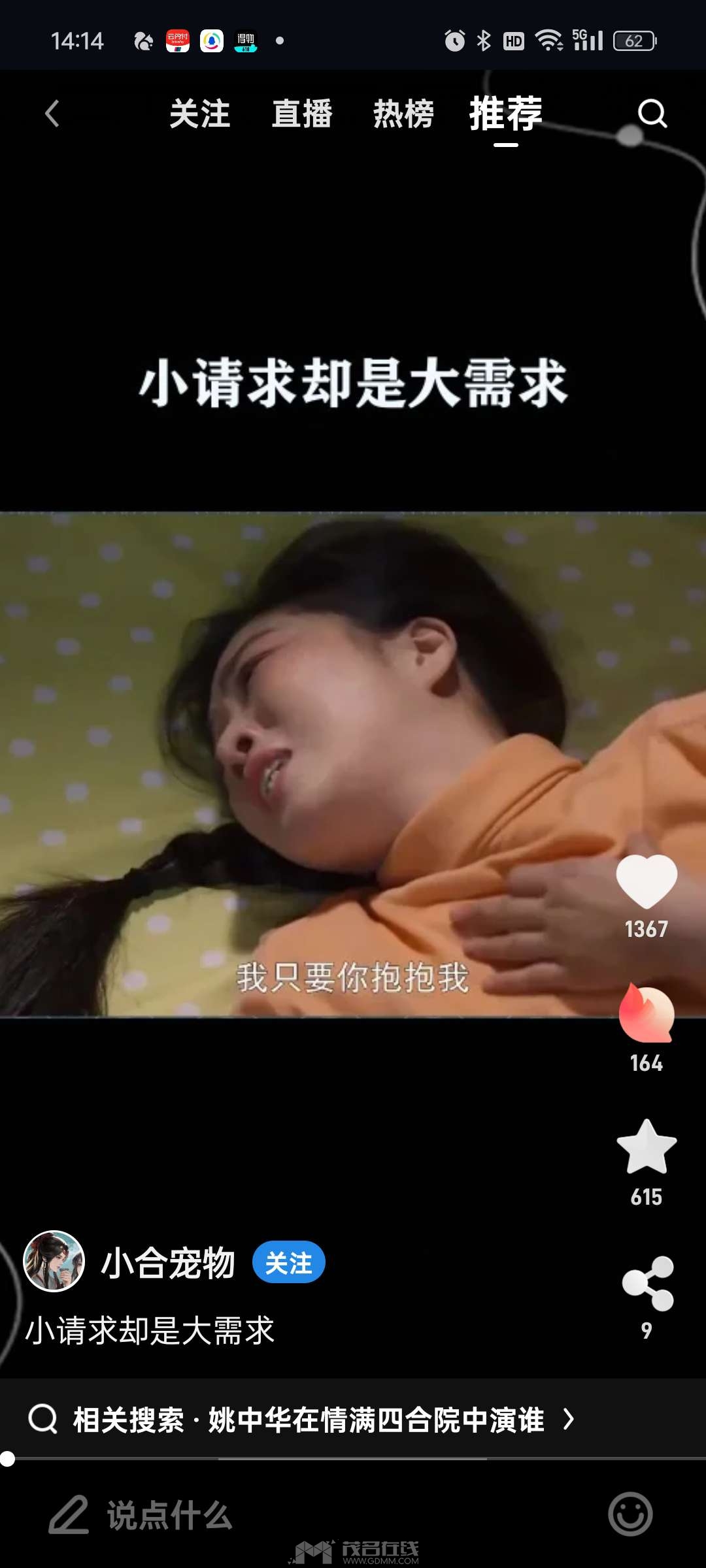Go back using the top-left arrow
Screen dimensions: 706x1568
click(x=52, y=114)
